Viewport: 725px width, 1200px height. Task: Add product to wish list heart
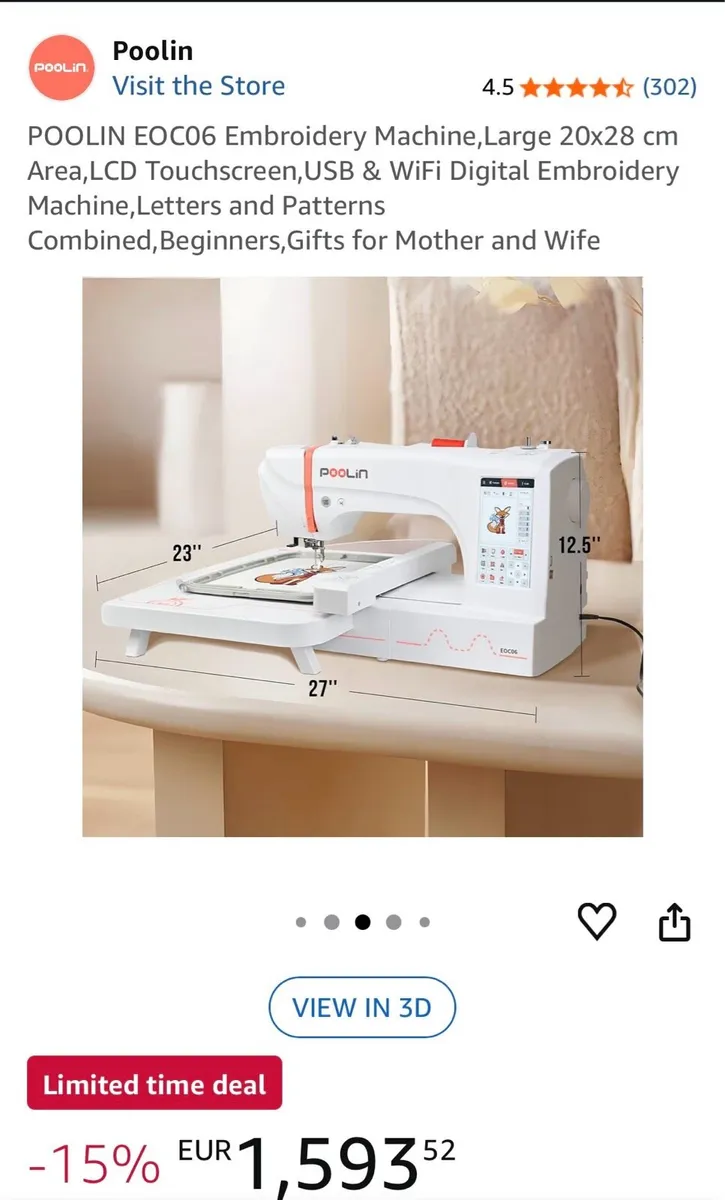point(598,921)
